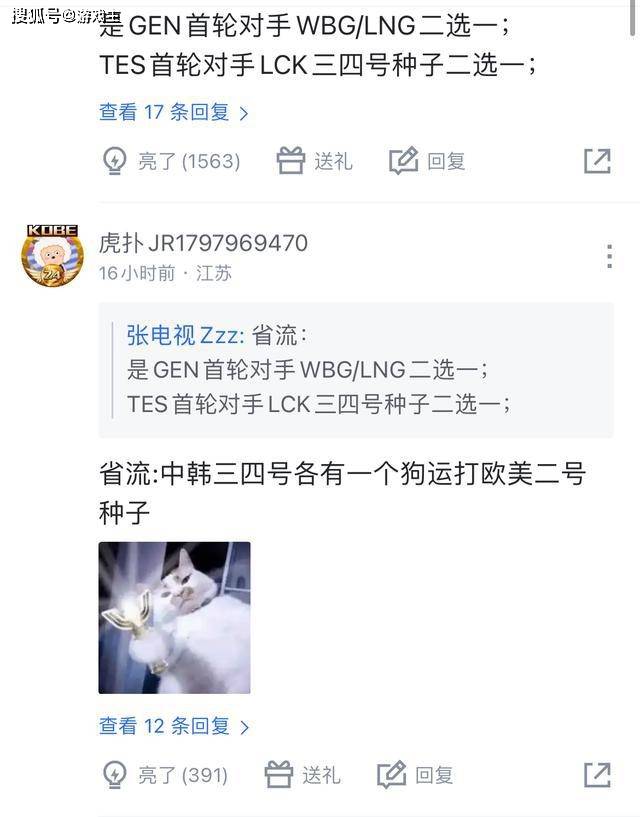
Task: Send a gift on JR1797969470's comment
Action: (303, 775)
